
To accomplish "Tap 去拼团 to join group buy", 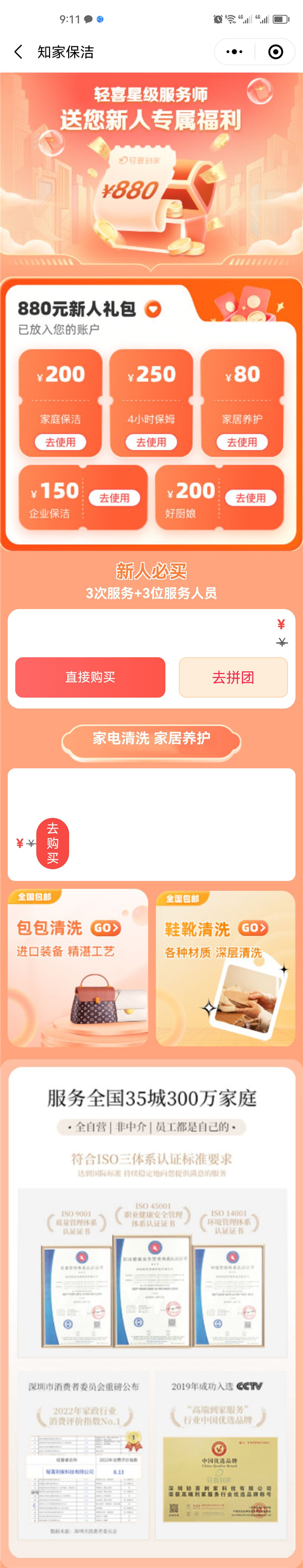I will click(x=233, y=677).
